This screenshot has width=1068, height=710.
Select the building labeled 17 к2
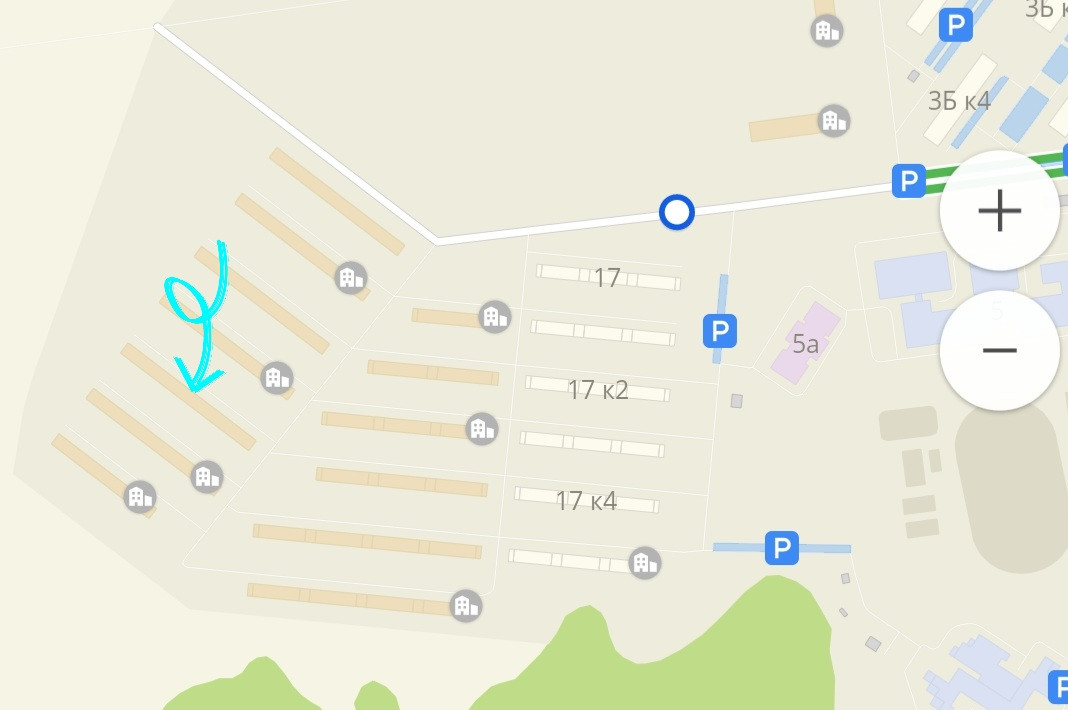click(597, 390)
